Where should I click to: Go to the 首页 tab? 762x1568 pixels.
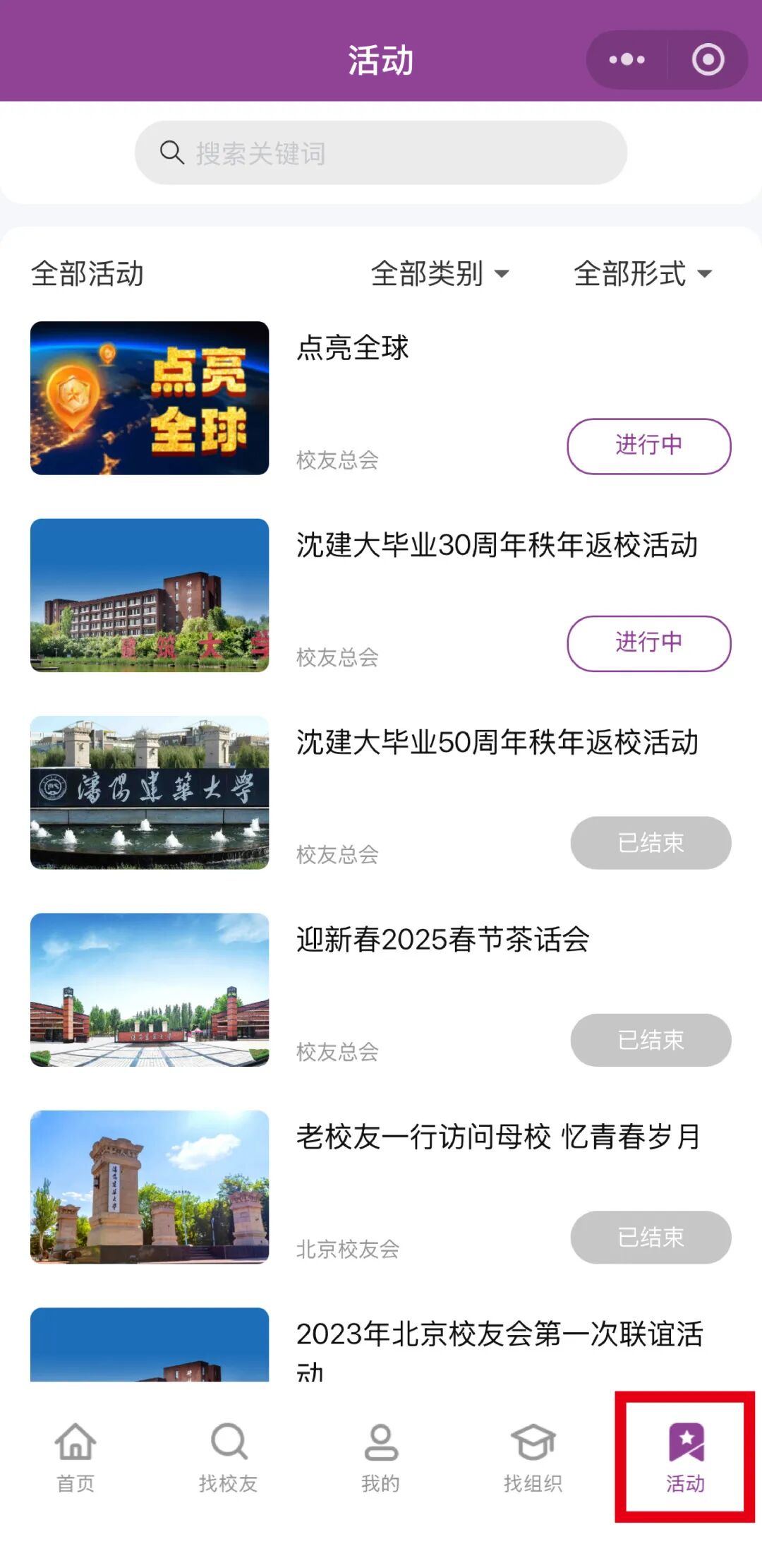[x=75, y=1457]
